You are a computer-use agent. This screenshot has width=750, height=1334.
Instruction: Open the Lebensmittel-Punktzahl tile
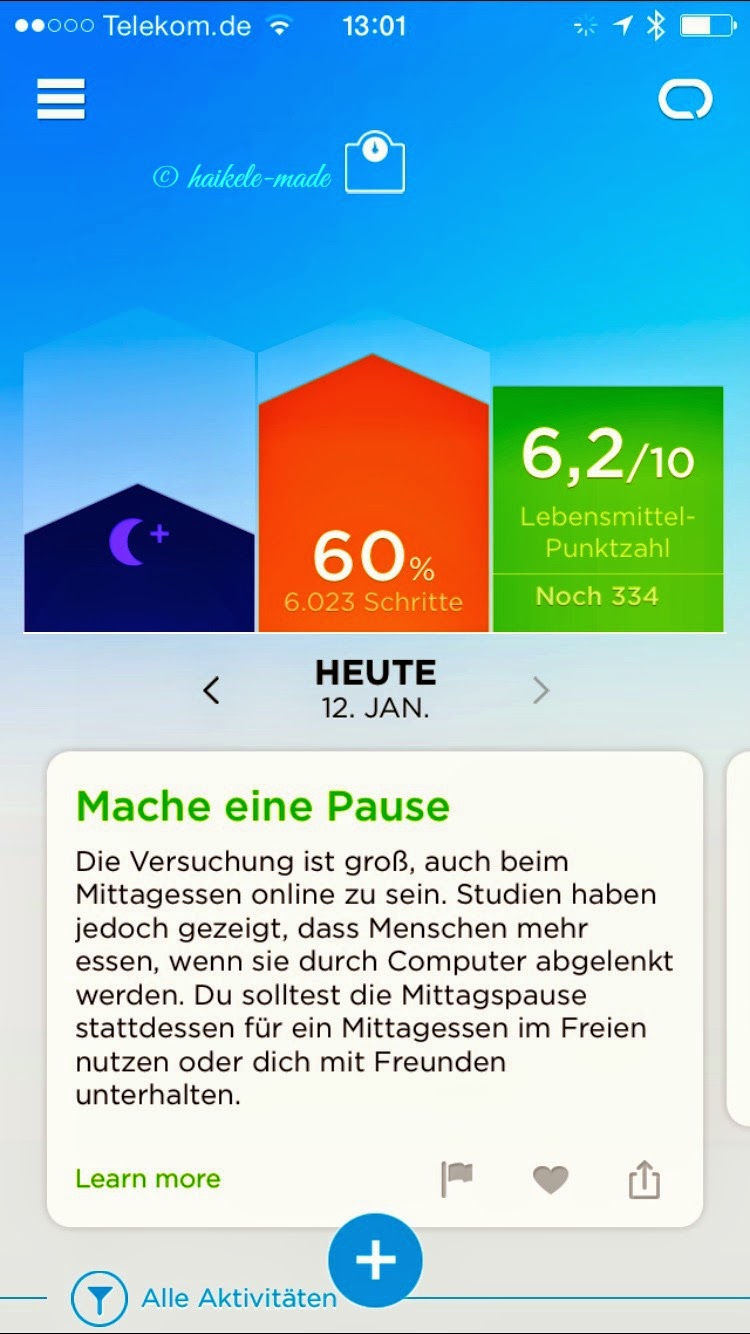(608, 510)
